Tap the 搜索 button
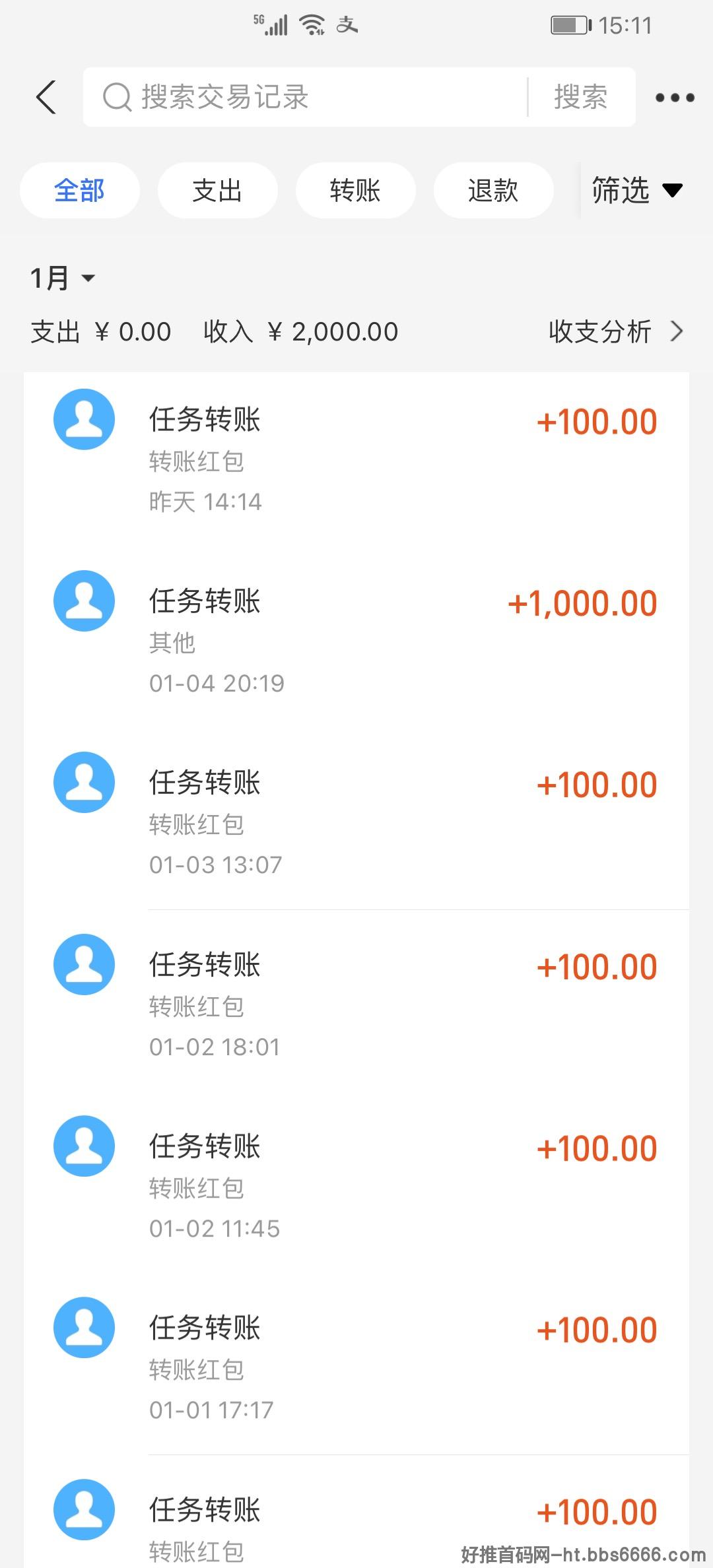Screen dimensions: 713x1568 pos(581,97)
